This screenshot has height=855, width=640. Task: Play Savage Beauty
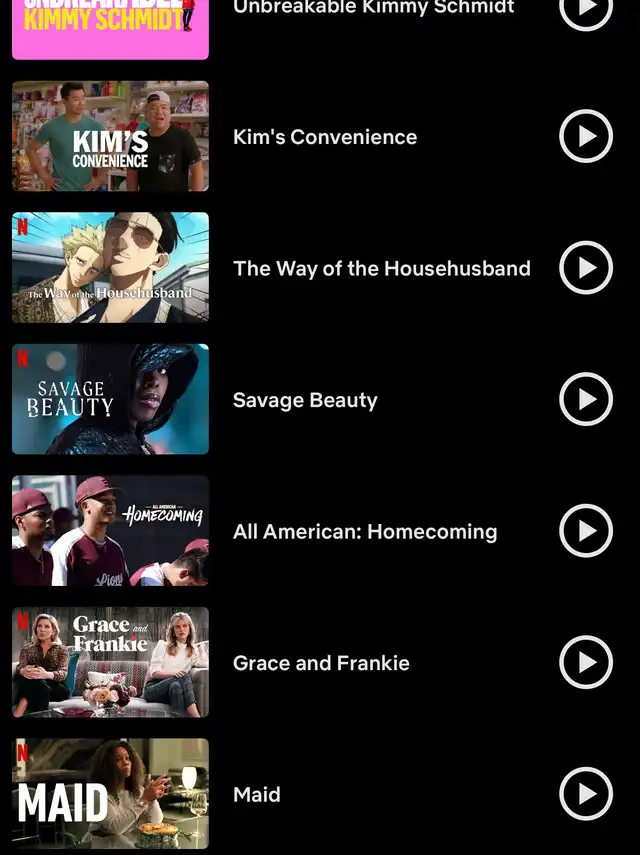[x=585, y=400]
